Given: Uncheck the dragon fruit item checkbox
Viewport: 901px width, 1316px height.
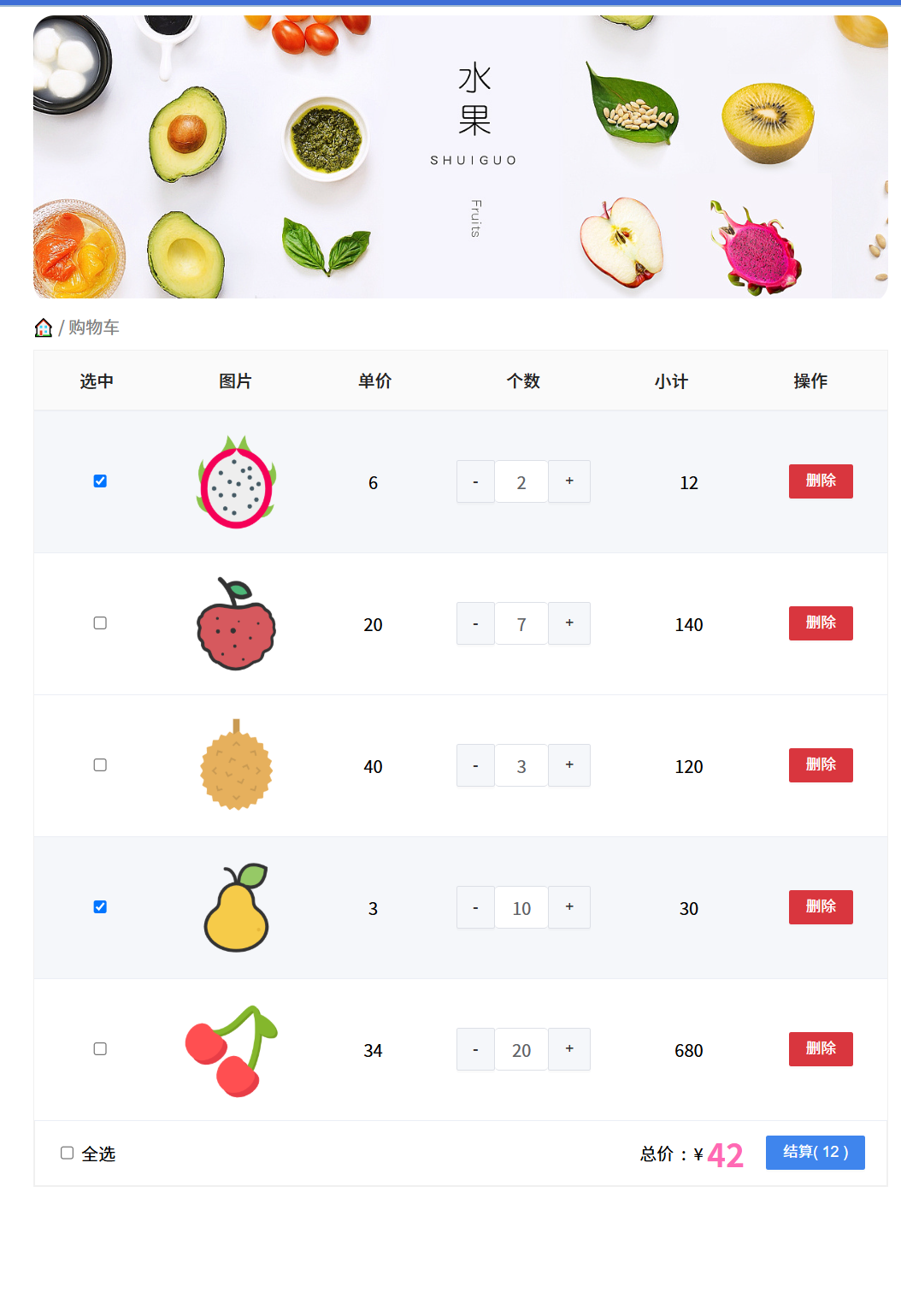Looking at the screenshot, I should point(100,481).
